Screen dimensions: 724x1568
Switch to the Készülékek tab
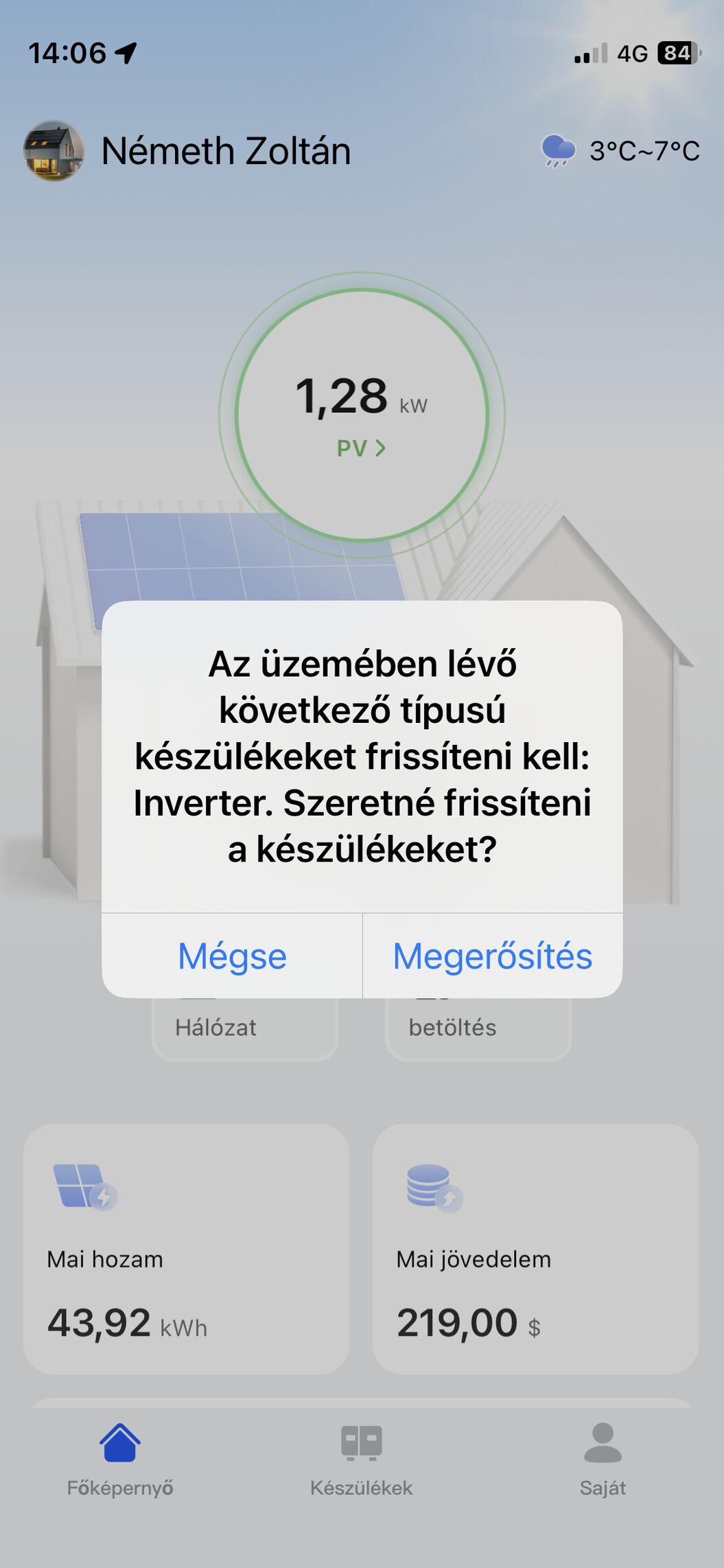[x=362, y=1460]
